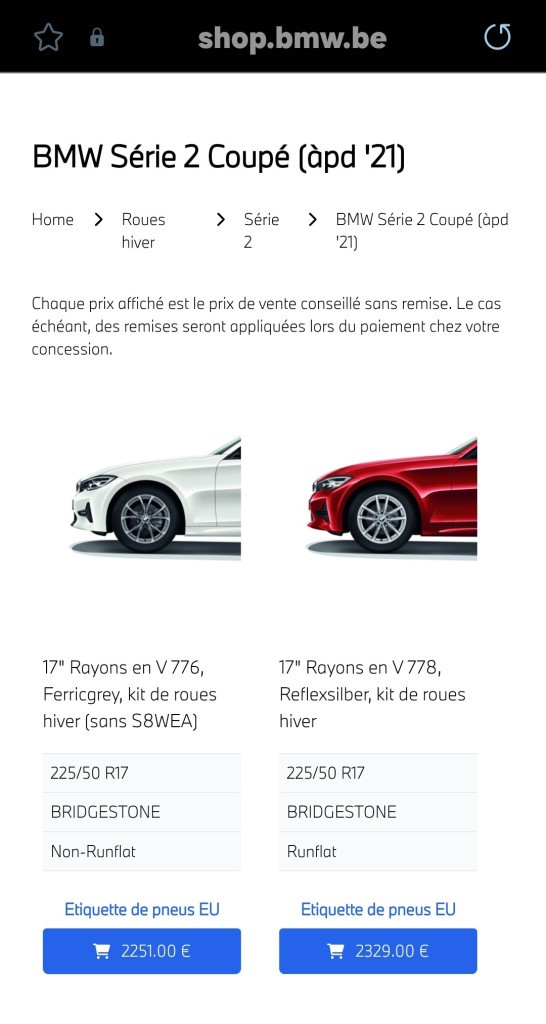Open the Roues hiver breadcrumb
This screenshot has height=1024, width=546.
(x=143, y=231)
